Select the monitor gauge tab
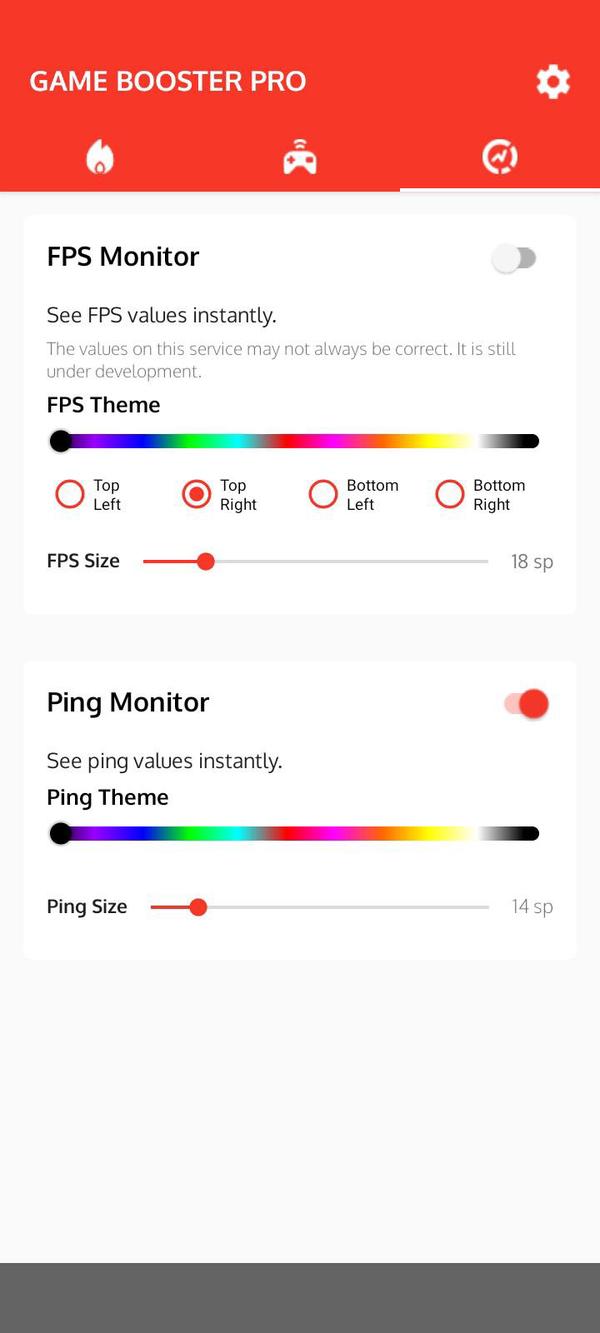This screenshot has height=1333, width=600. [499, 157]
